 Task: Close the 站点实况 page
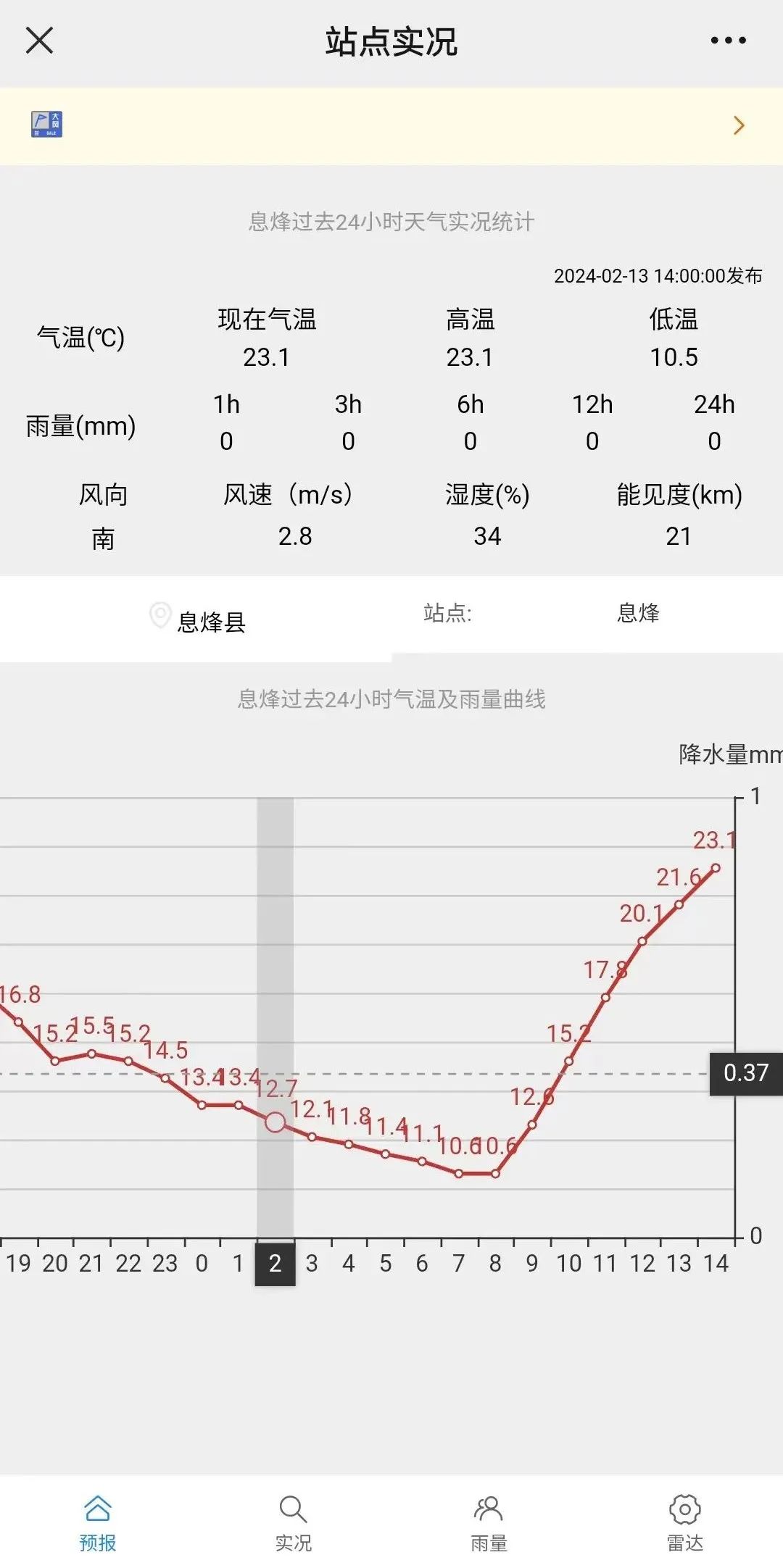coord(39,41)
